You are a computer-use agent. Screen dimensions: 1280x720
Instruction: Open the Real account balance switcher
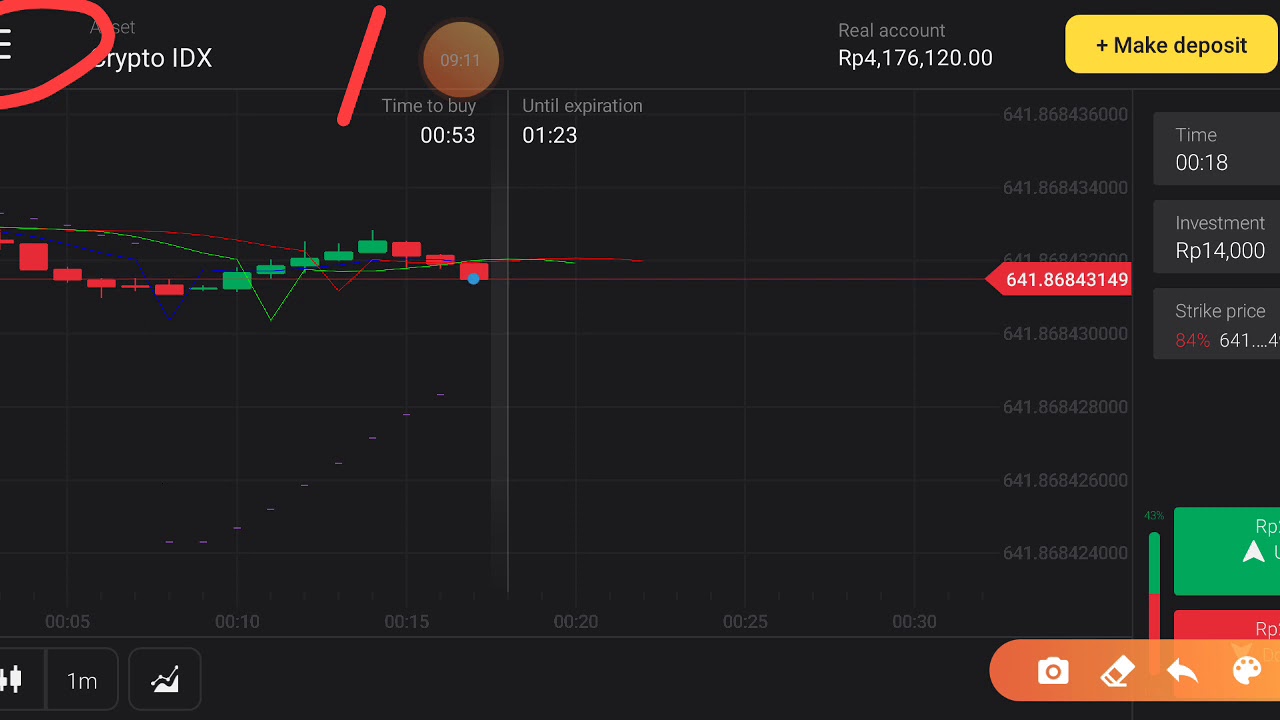914,46
